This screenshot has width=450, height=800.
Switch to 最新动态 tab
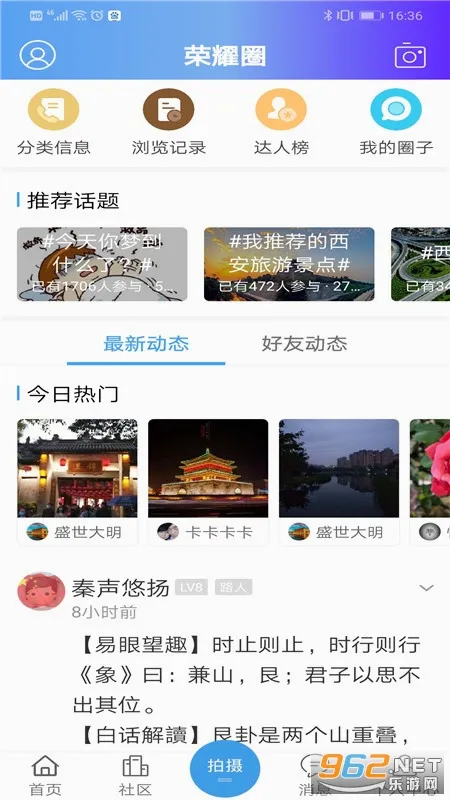click(x=146, y=343)
